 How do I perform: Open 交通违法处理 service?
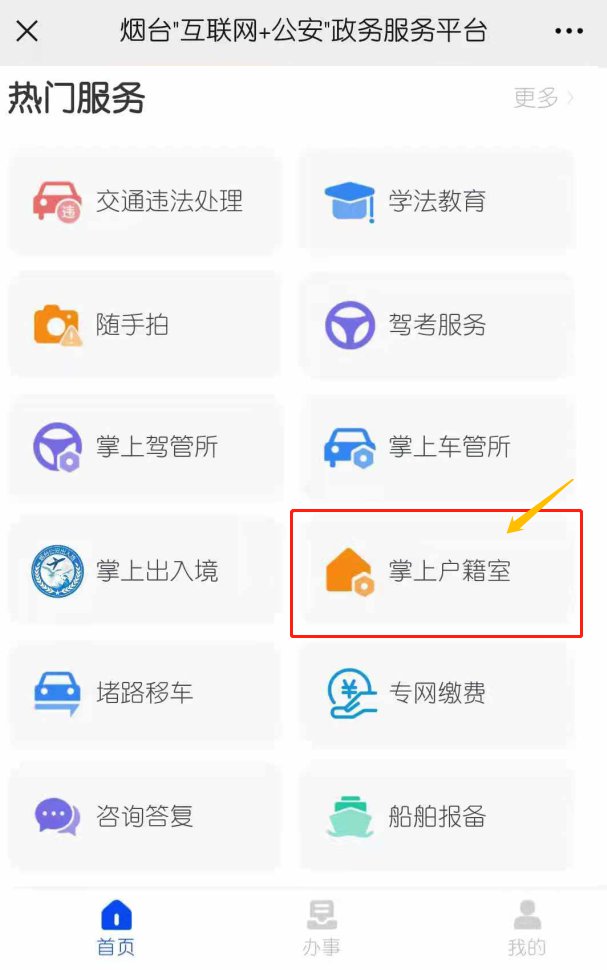[145, 201]
